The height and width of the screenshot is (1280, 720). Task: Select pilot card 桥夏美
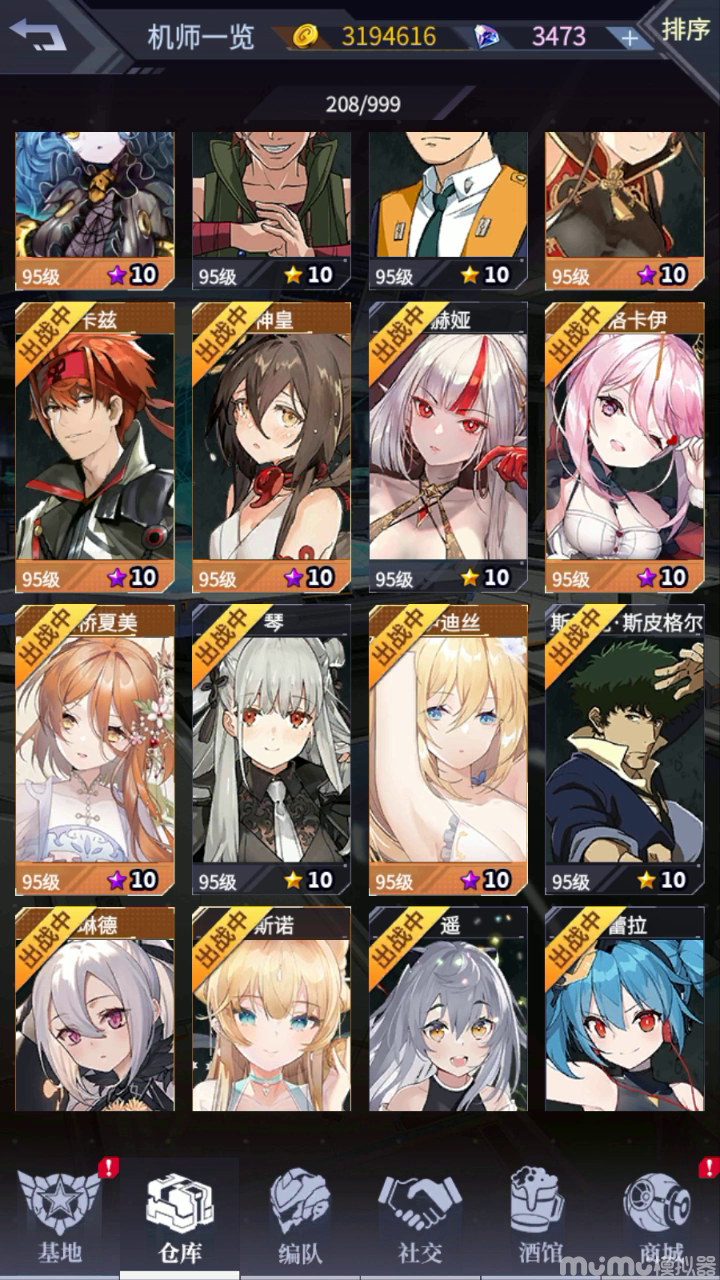(95, 749)
